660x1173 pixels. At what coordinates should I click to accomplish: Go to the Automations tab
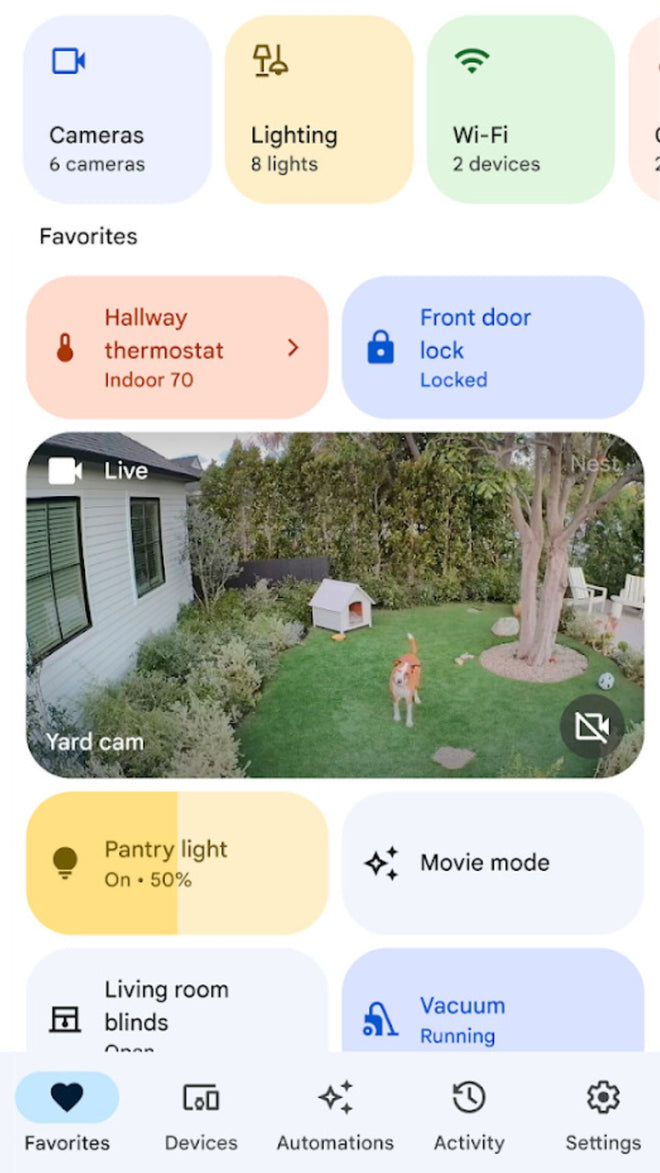point(335,1113)
